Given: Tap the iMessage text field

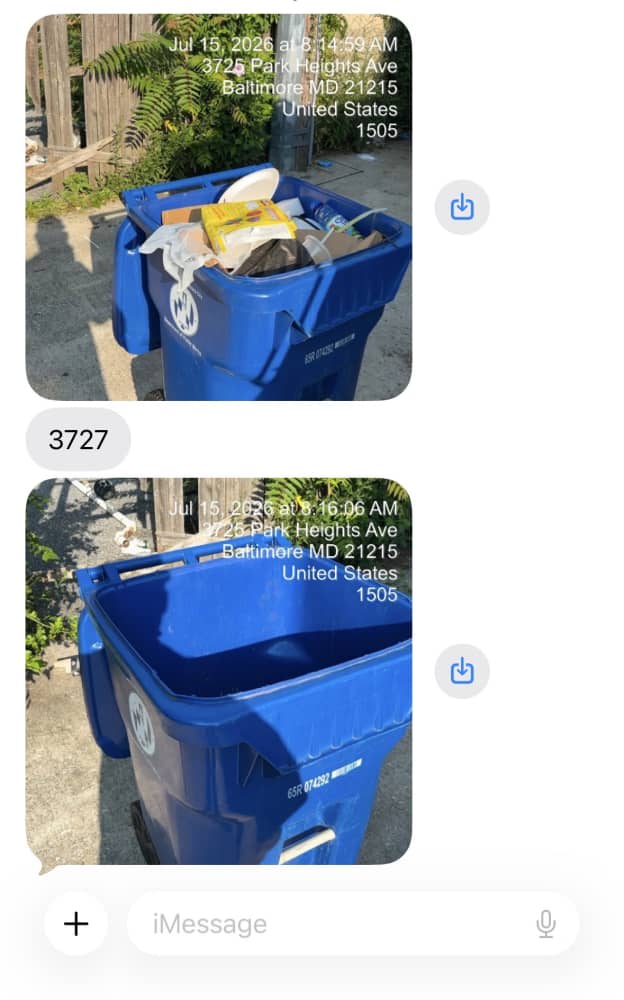Looking at the screenshot, I should point(353,923).
